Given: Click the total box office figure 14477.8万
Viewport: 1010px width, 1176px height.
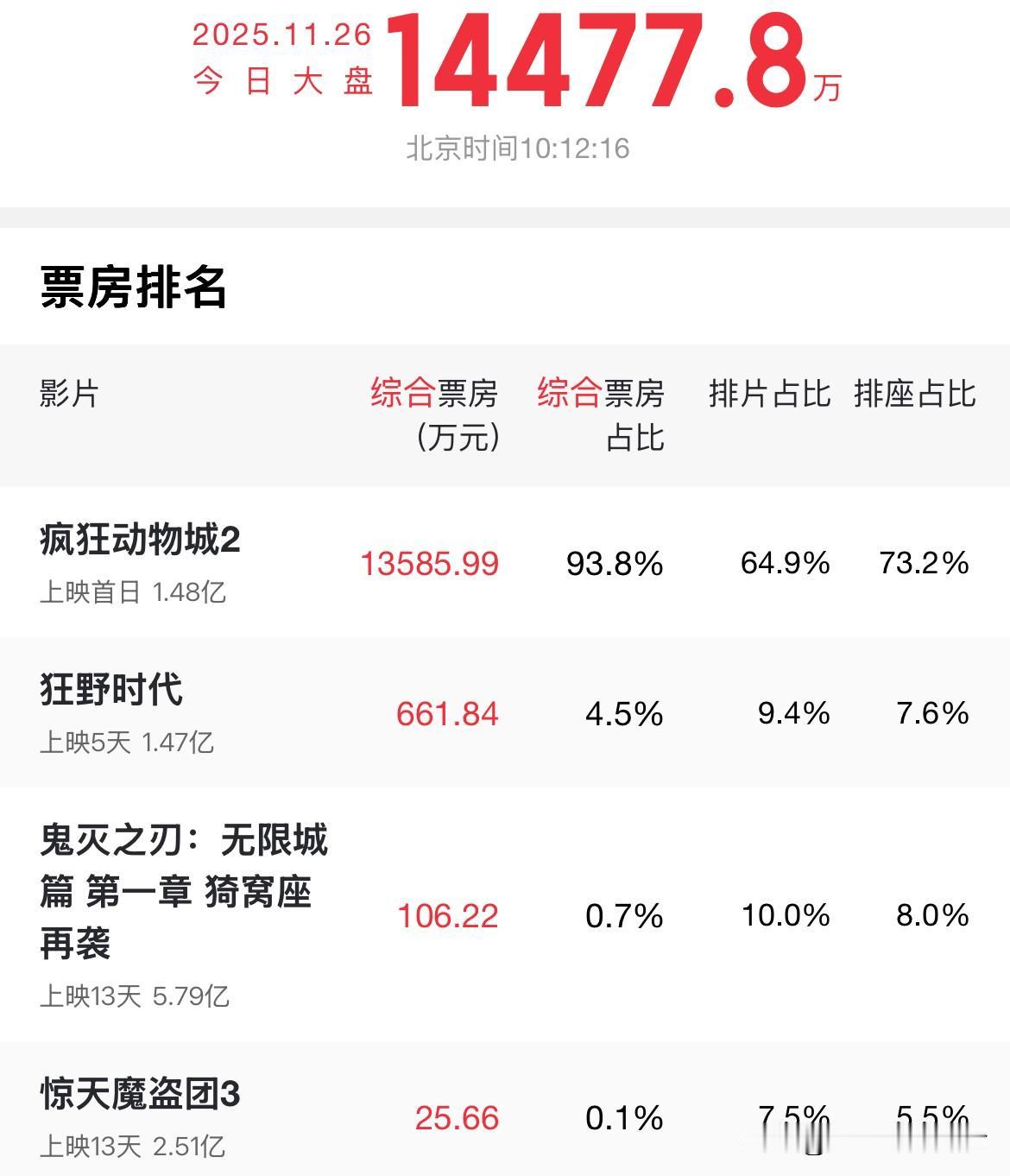Looking at the screenshot, I should click(604, 65).
